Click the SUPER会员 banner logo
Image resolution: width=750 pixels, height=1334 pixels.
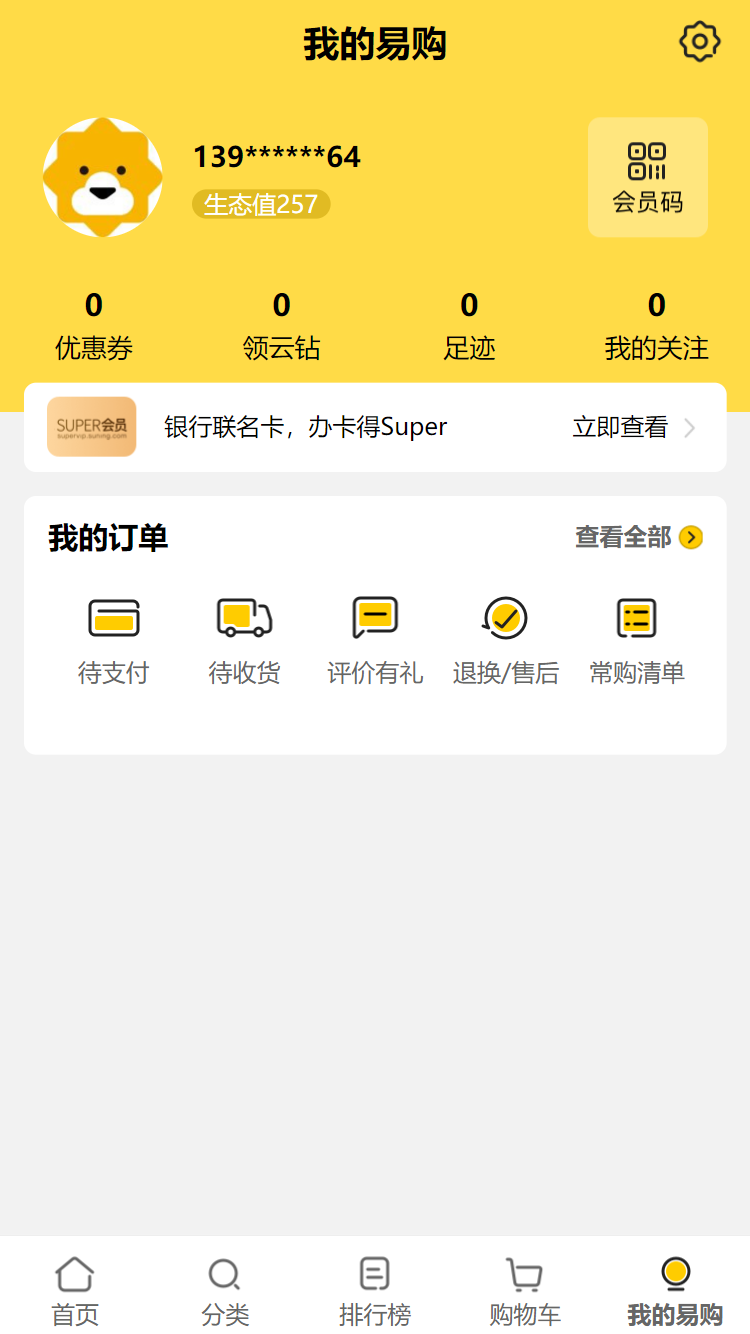point(91,426)
